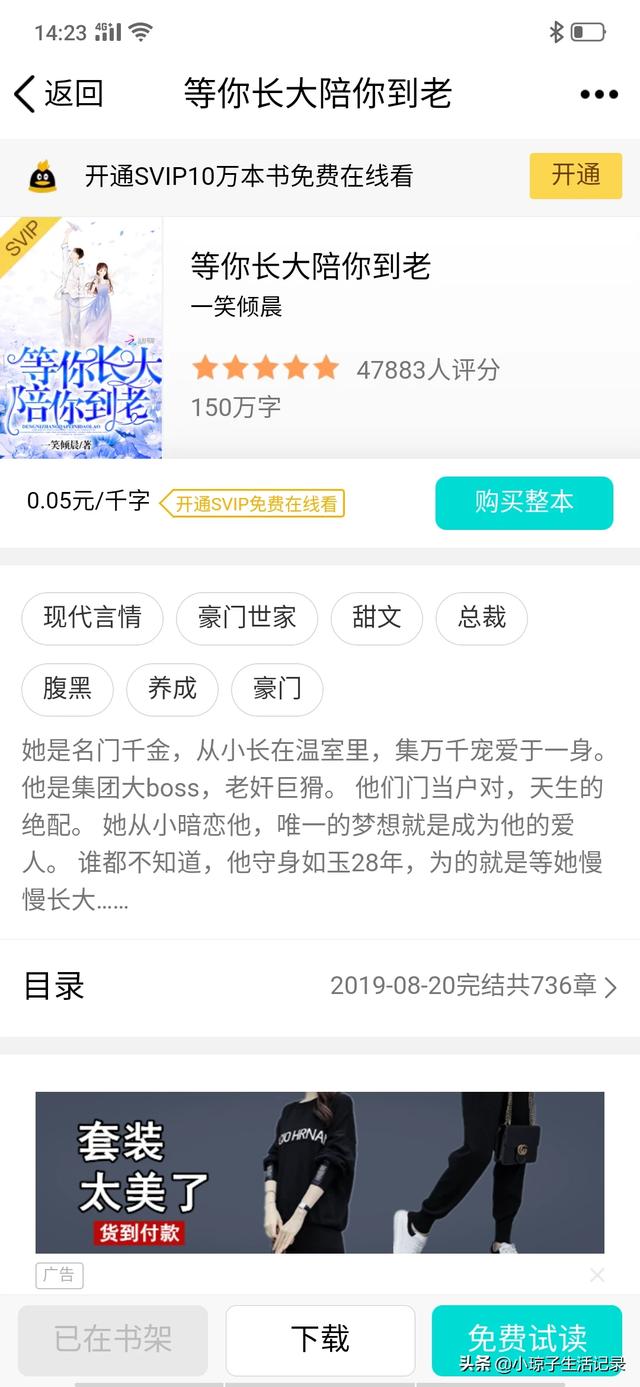The image size is (640, 1387).
Task: Select the 现代言情 genre chip
Action: tap(92, 618)
